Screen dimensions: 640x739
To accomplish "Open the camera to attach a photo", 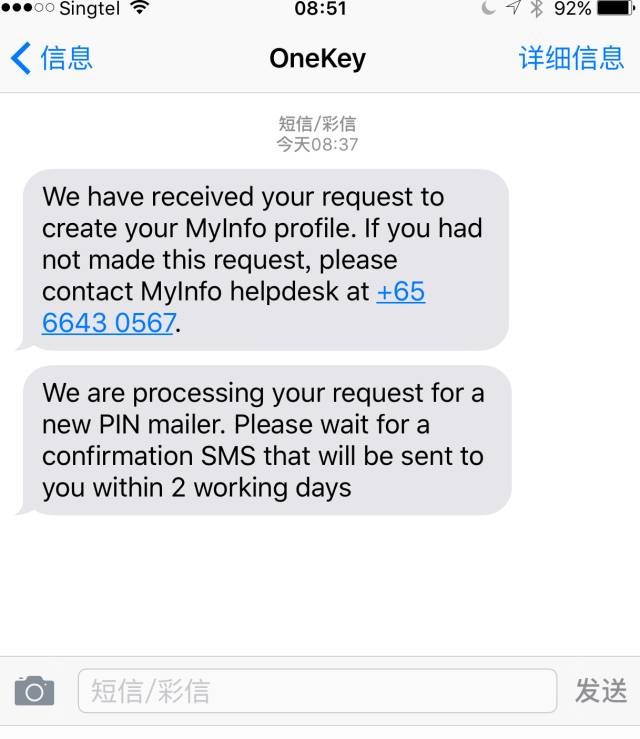I will (x=34, y=690).
